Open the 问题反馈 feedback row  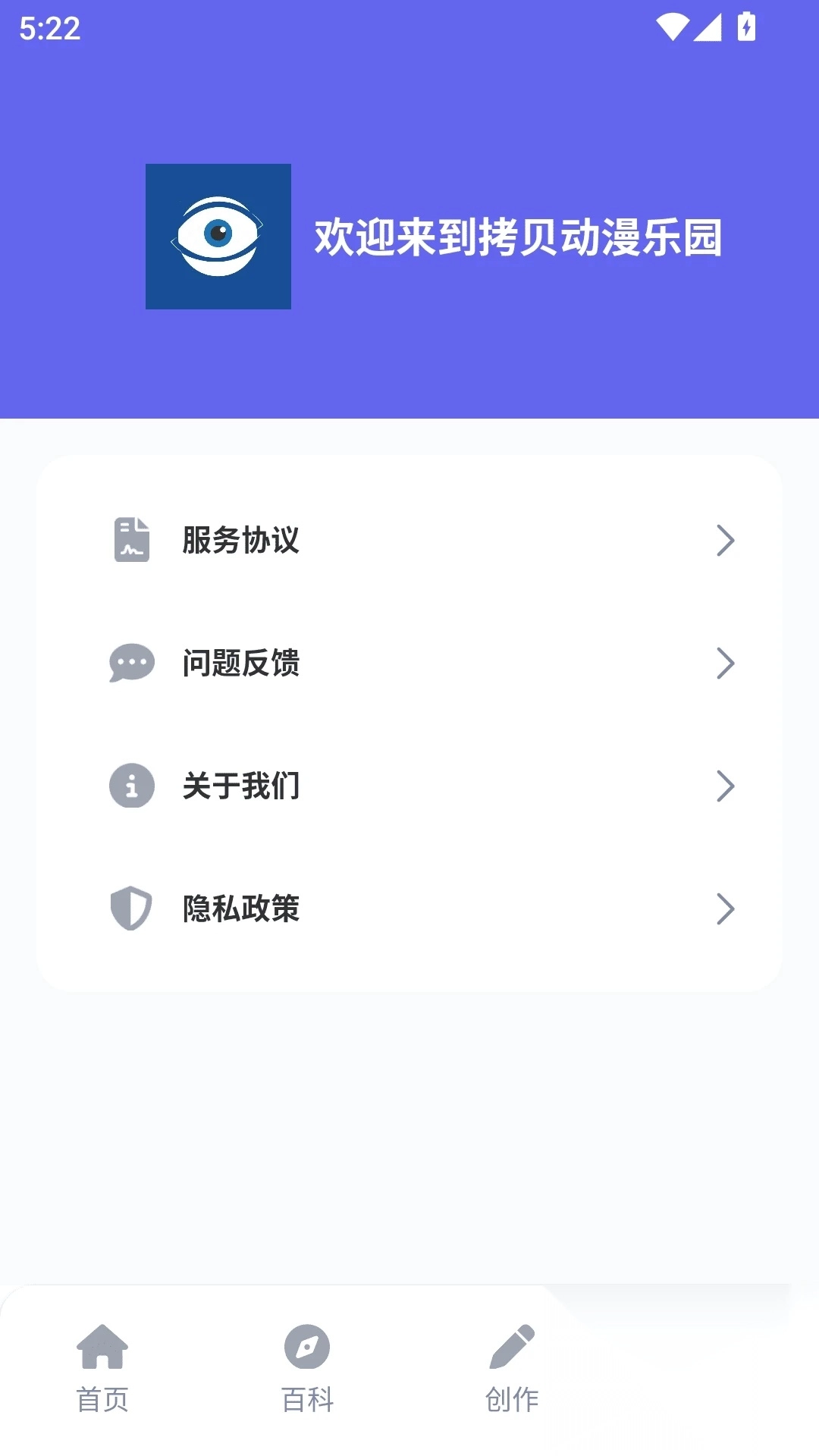point(409,664)
